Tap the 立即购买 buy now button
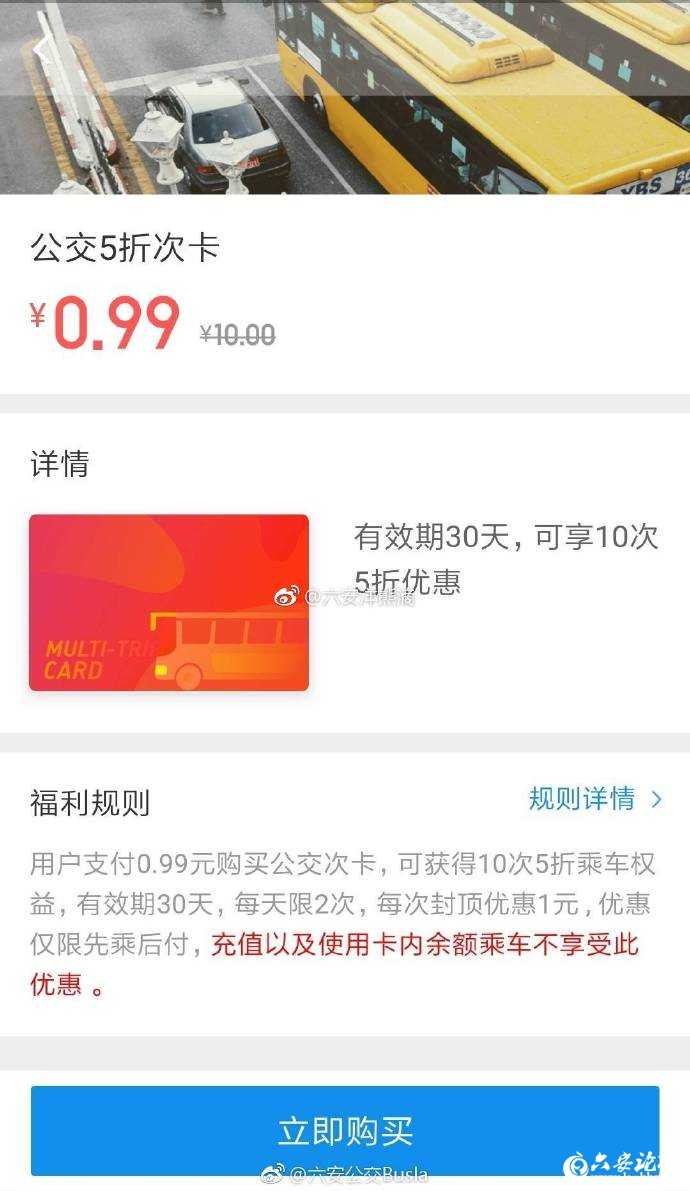The image size is (690, 1191). pyautogui.click(x=345, y=1130)
